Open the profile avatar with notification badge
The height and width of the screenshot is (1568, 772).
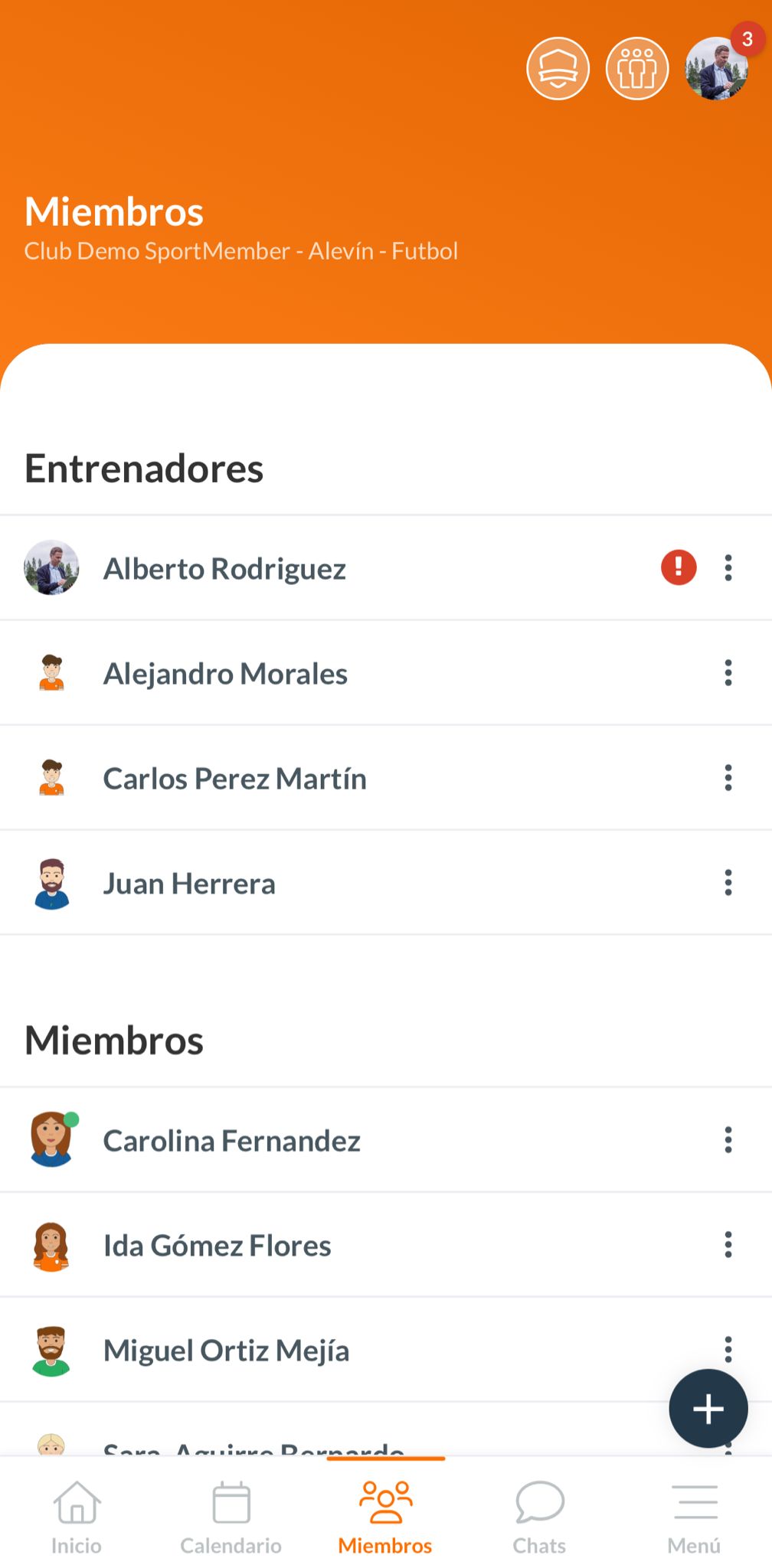[x=717, y=69]
